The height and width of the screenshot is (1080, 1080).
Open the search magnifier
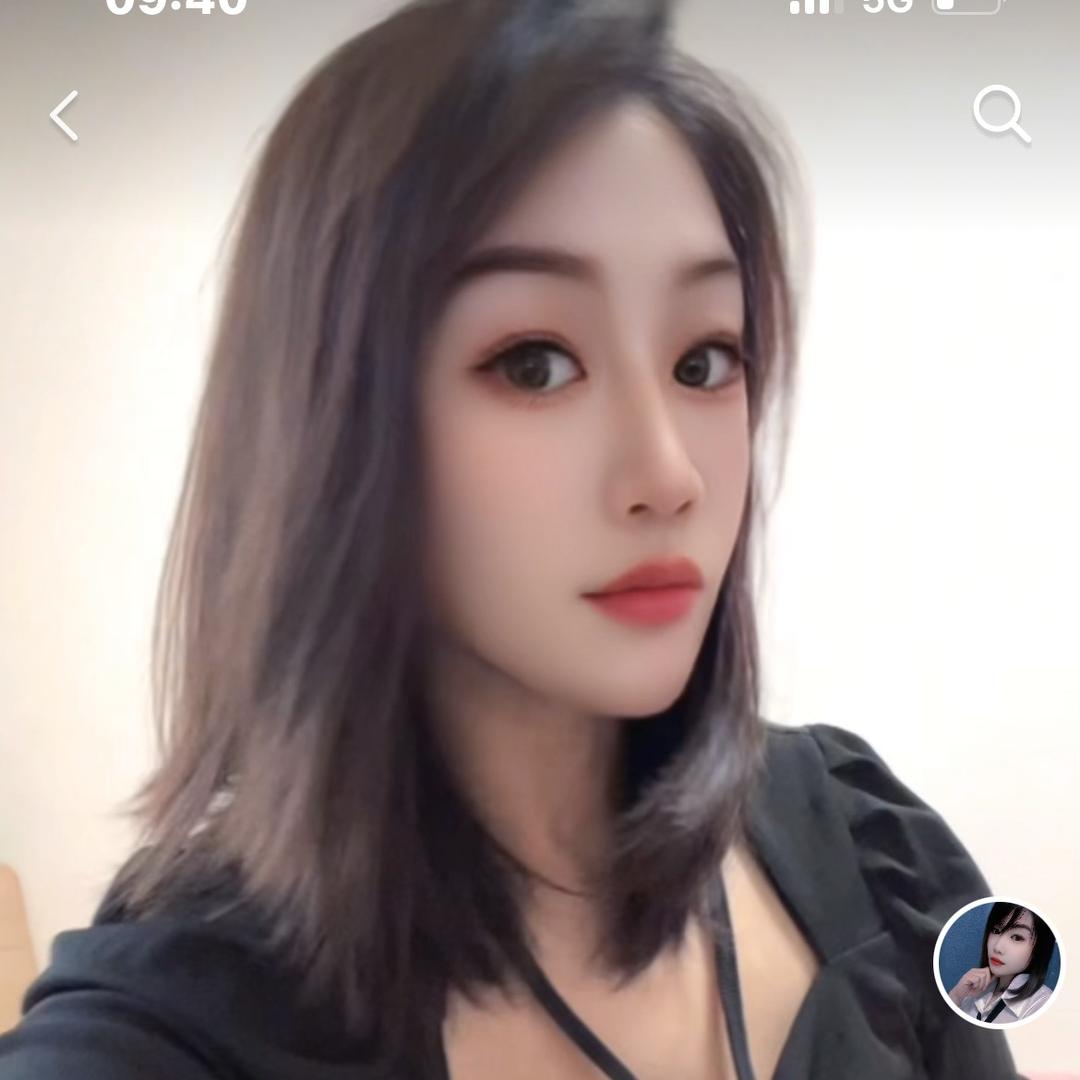pyautogui.click(x=1001, y=115)
